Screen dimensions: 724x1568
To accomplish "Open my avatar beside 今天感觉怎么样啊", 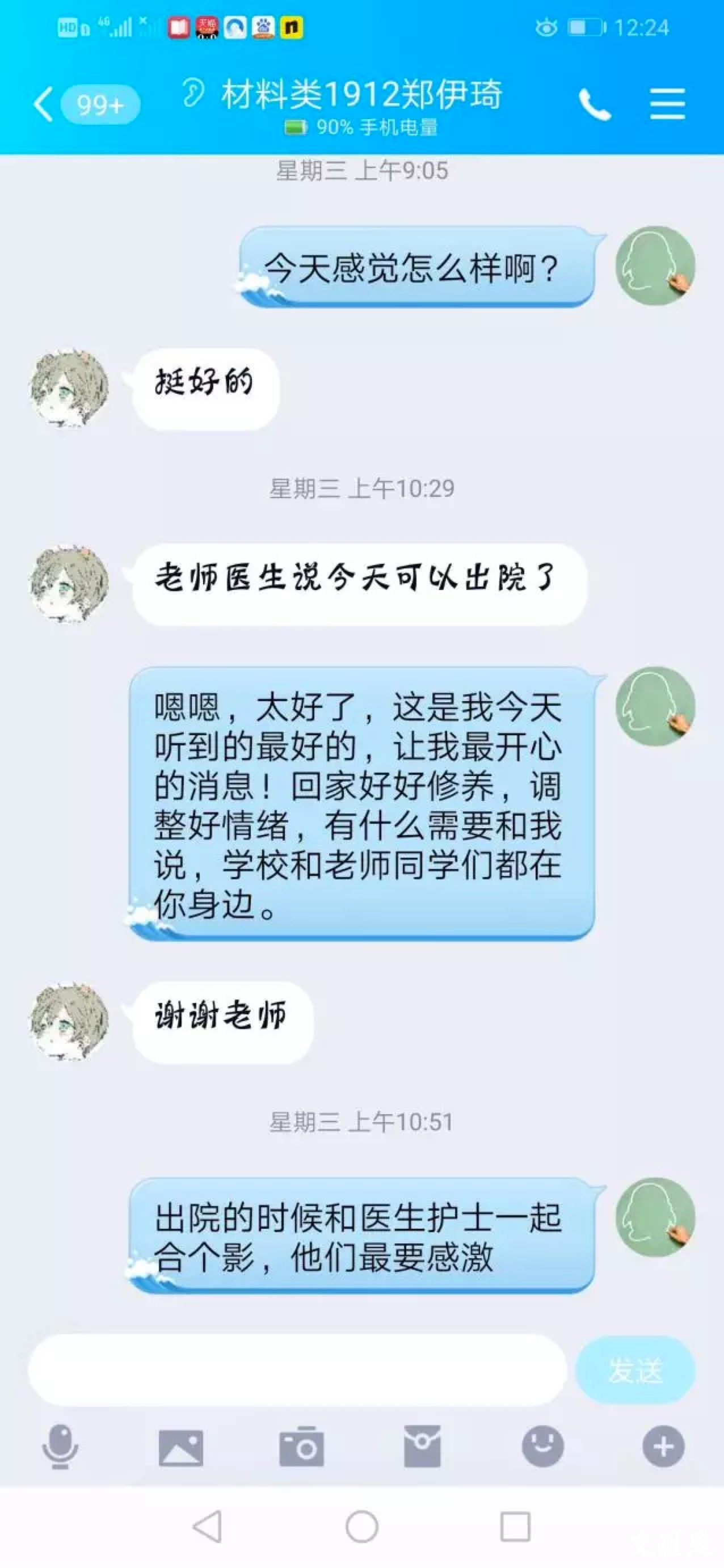I will [x=655, y=266].
